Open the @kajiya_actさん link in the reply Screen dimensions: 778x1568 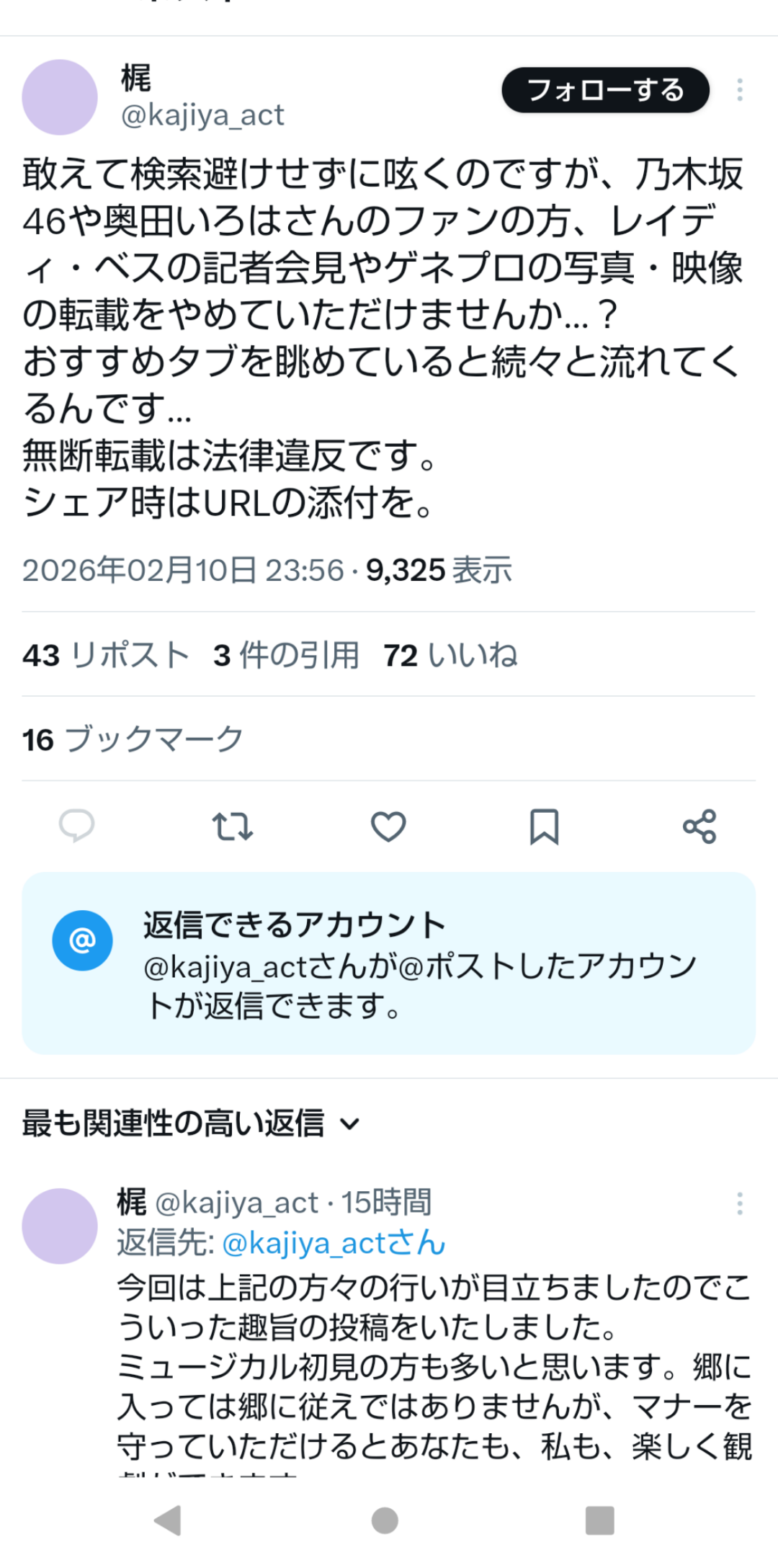pyautogui.click(x=334, y=1243)
